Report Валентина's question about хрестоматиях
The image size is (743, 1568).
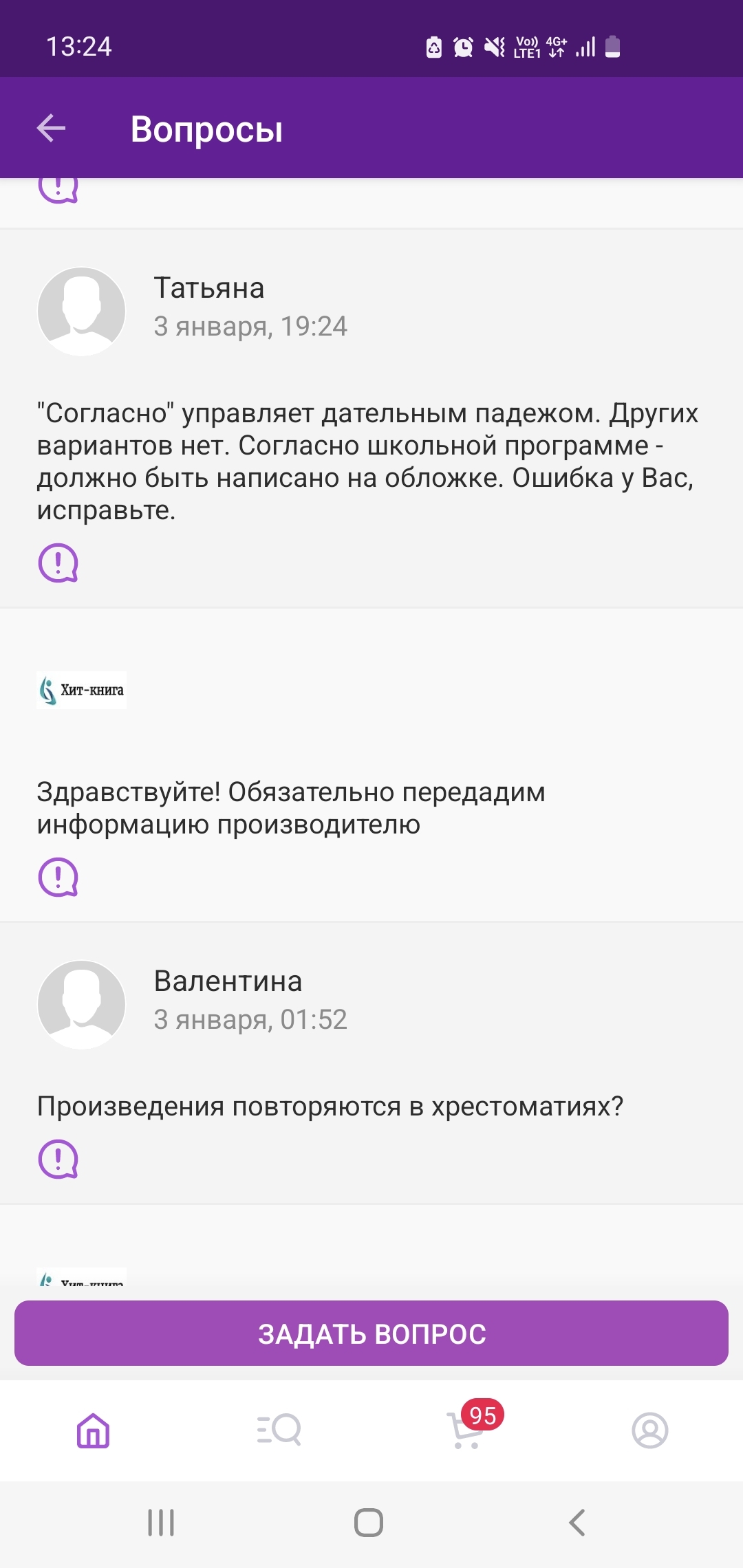(58, 1159)
